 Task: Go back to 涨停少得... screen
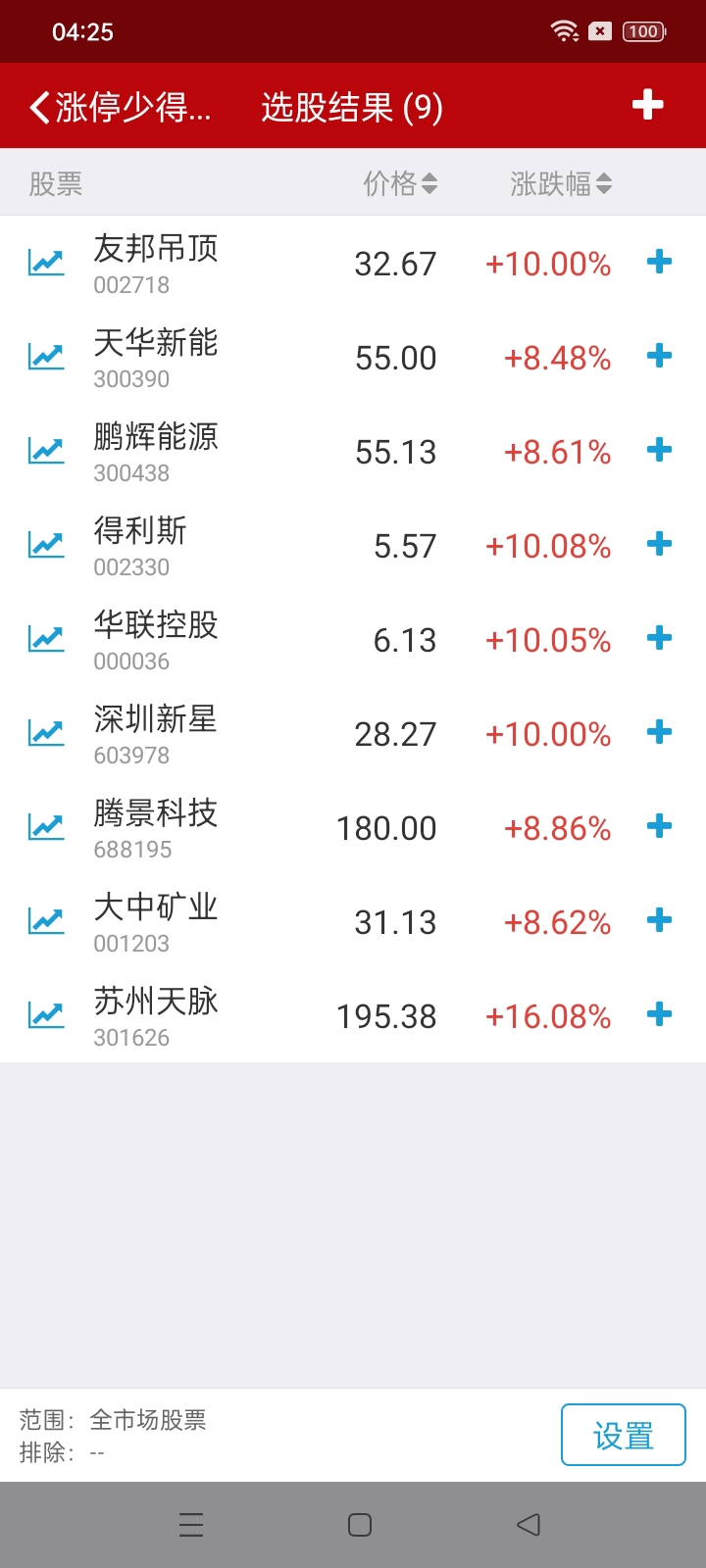click(118, 107)
